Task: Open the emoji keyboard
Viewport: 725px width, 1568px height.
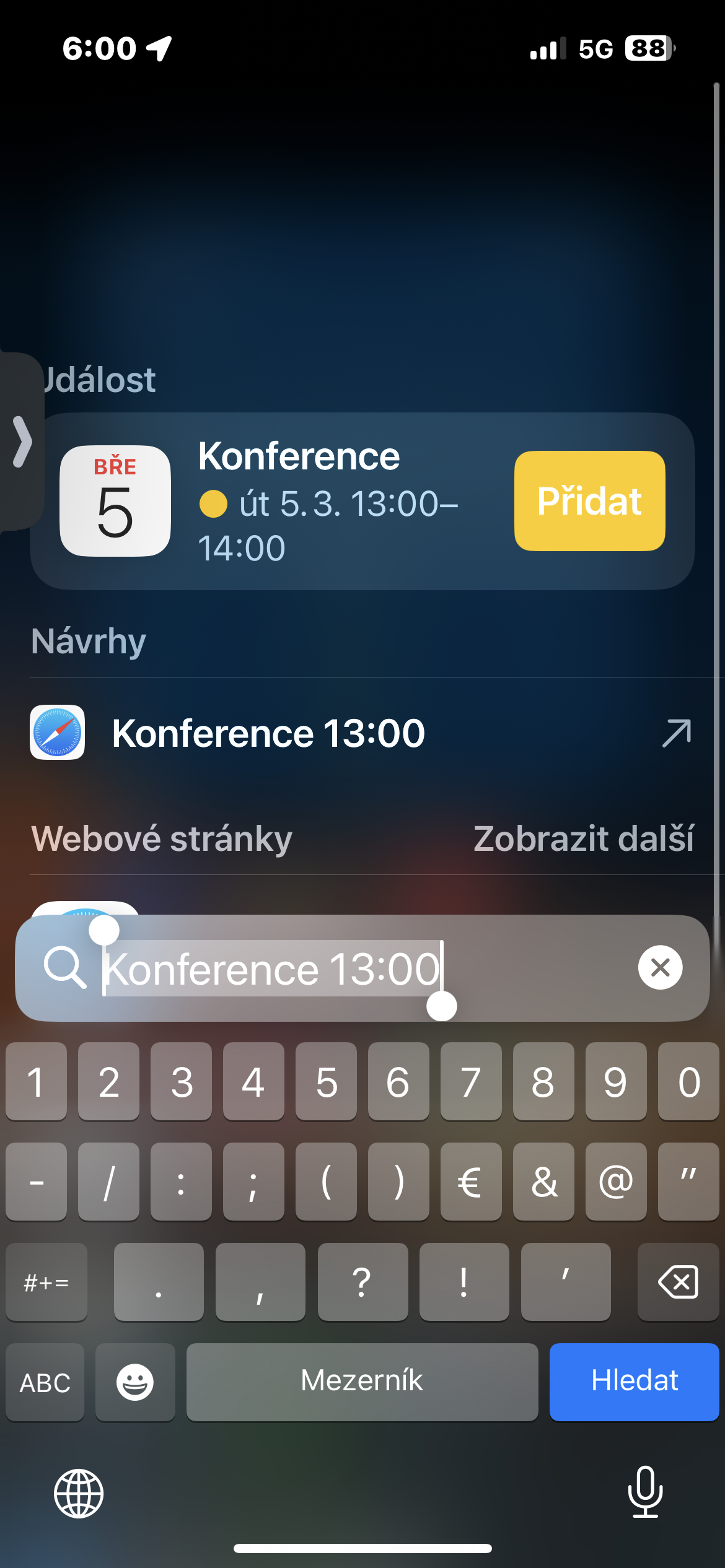Action: (x=135, y=1382)
